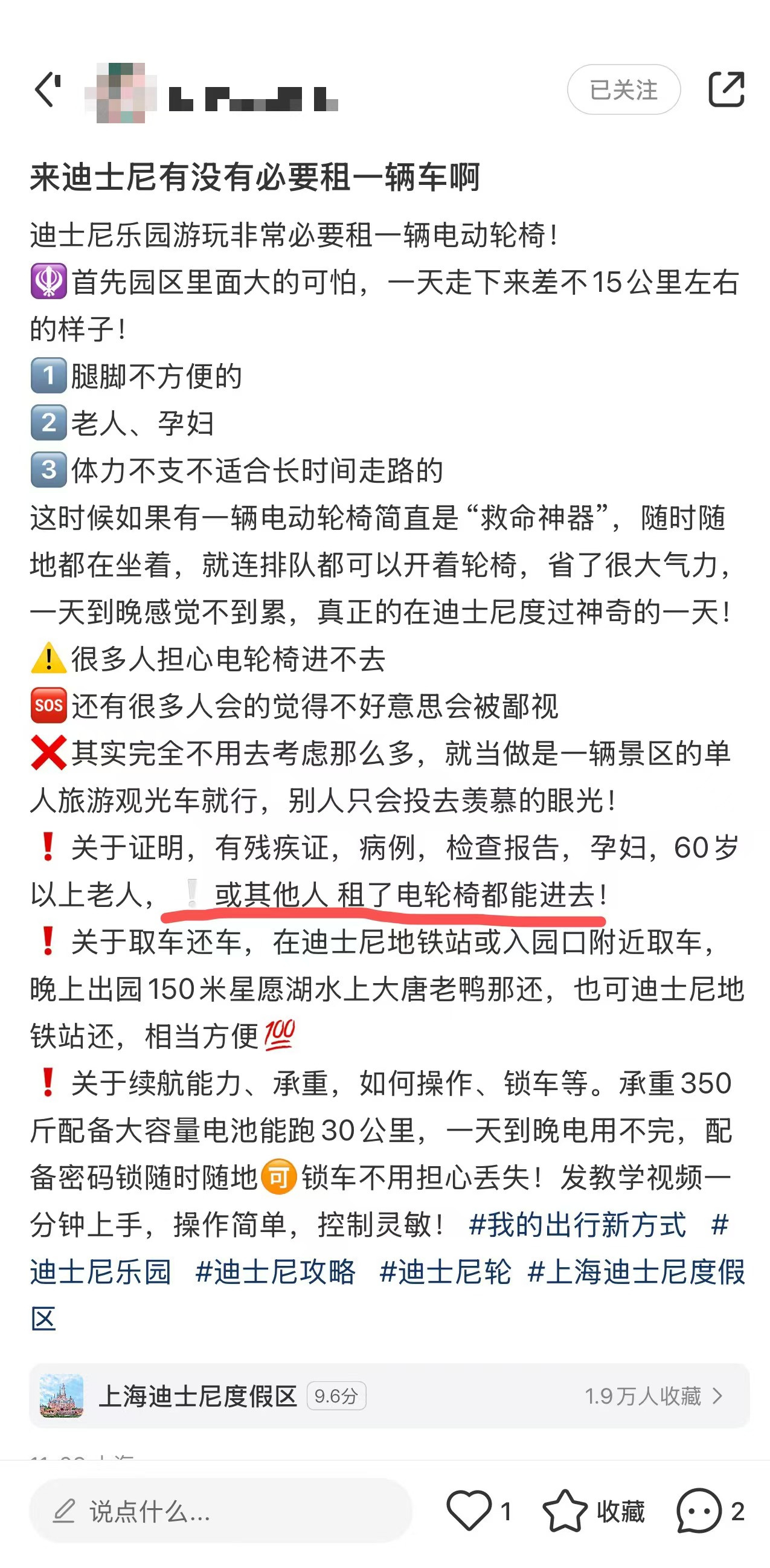Open the #上海迪士尼度假区 hashtag

coord(636,1272)
